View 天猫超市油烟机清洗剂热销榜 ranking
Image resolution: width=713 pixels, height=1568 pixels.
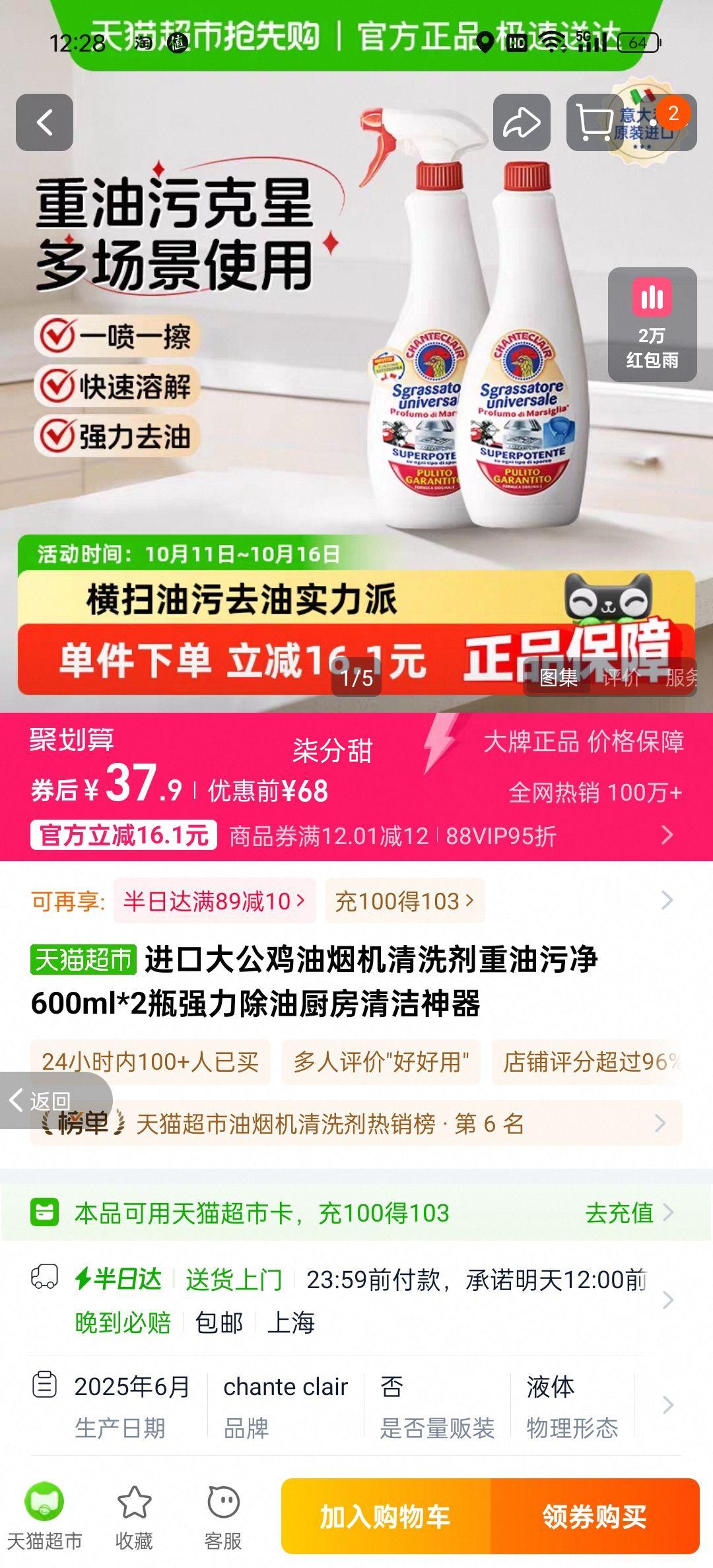tap(356, 1123)
